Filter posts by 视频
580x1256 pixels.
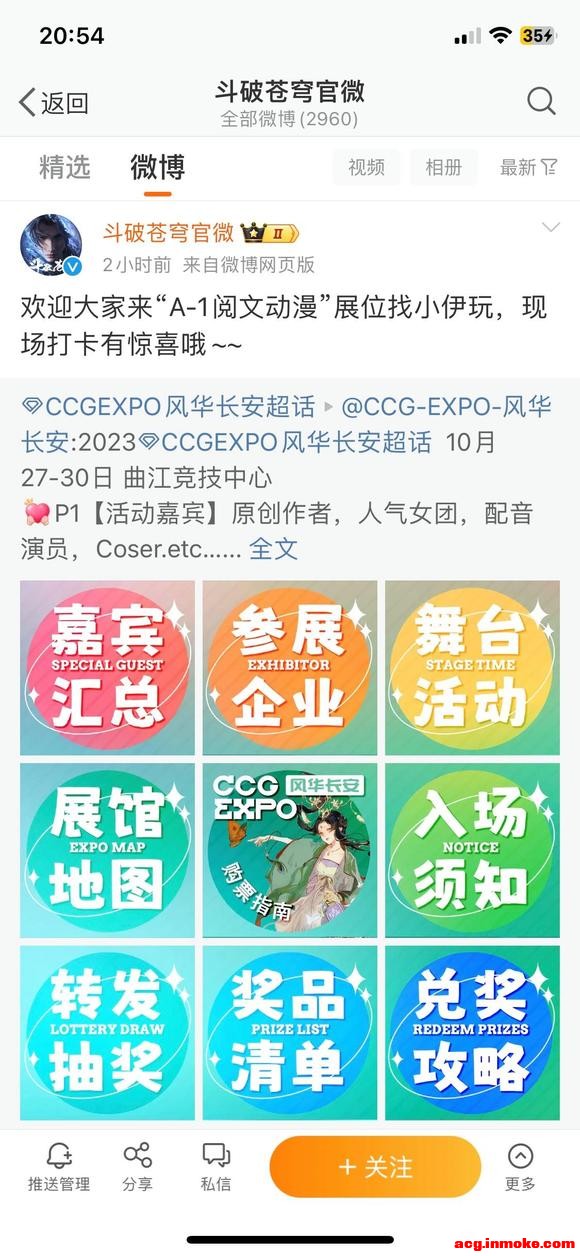tap(366, 167)
